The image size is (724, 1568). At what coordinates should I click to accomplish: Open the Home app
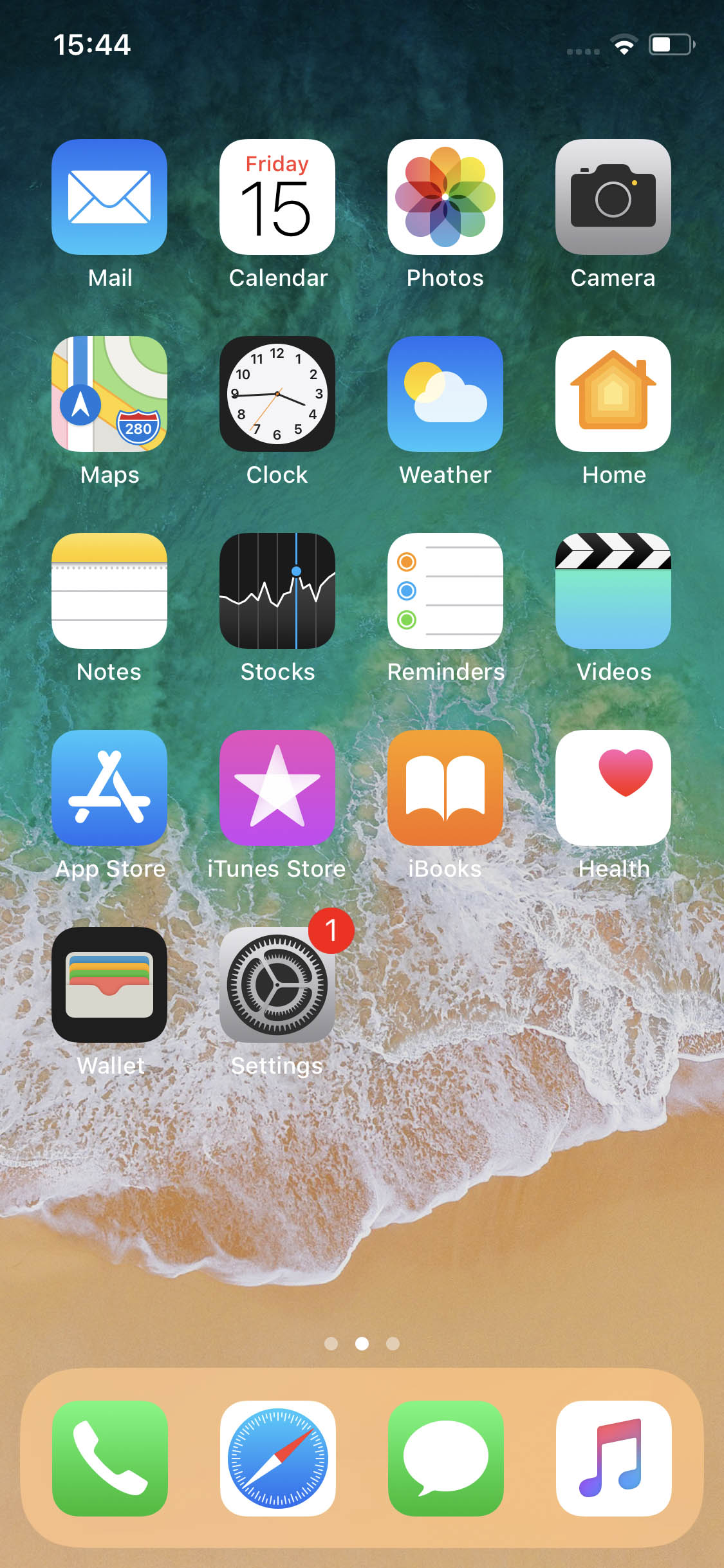[613, 394]
